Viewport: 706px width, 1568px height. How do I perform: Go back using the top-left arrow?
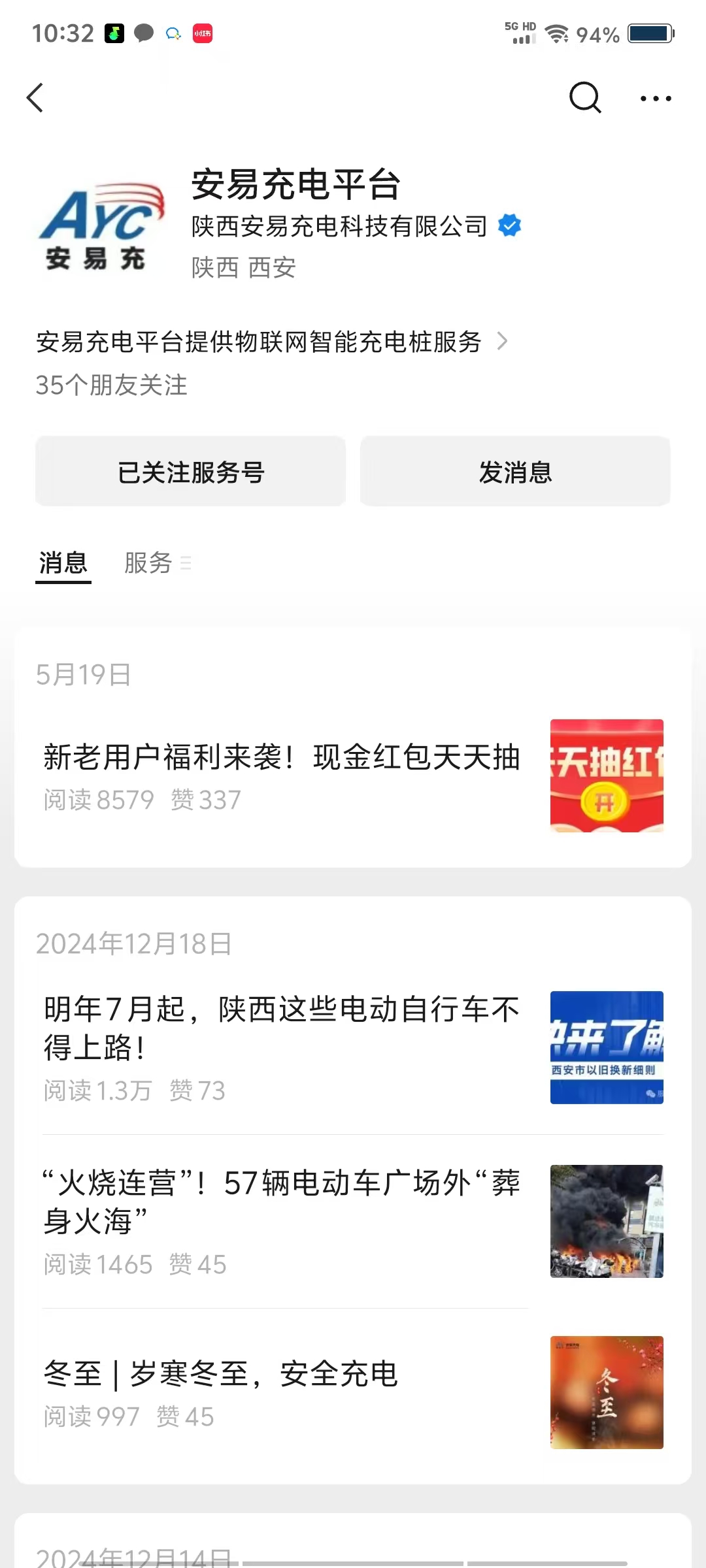click(35, 98)
